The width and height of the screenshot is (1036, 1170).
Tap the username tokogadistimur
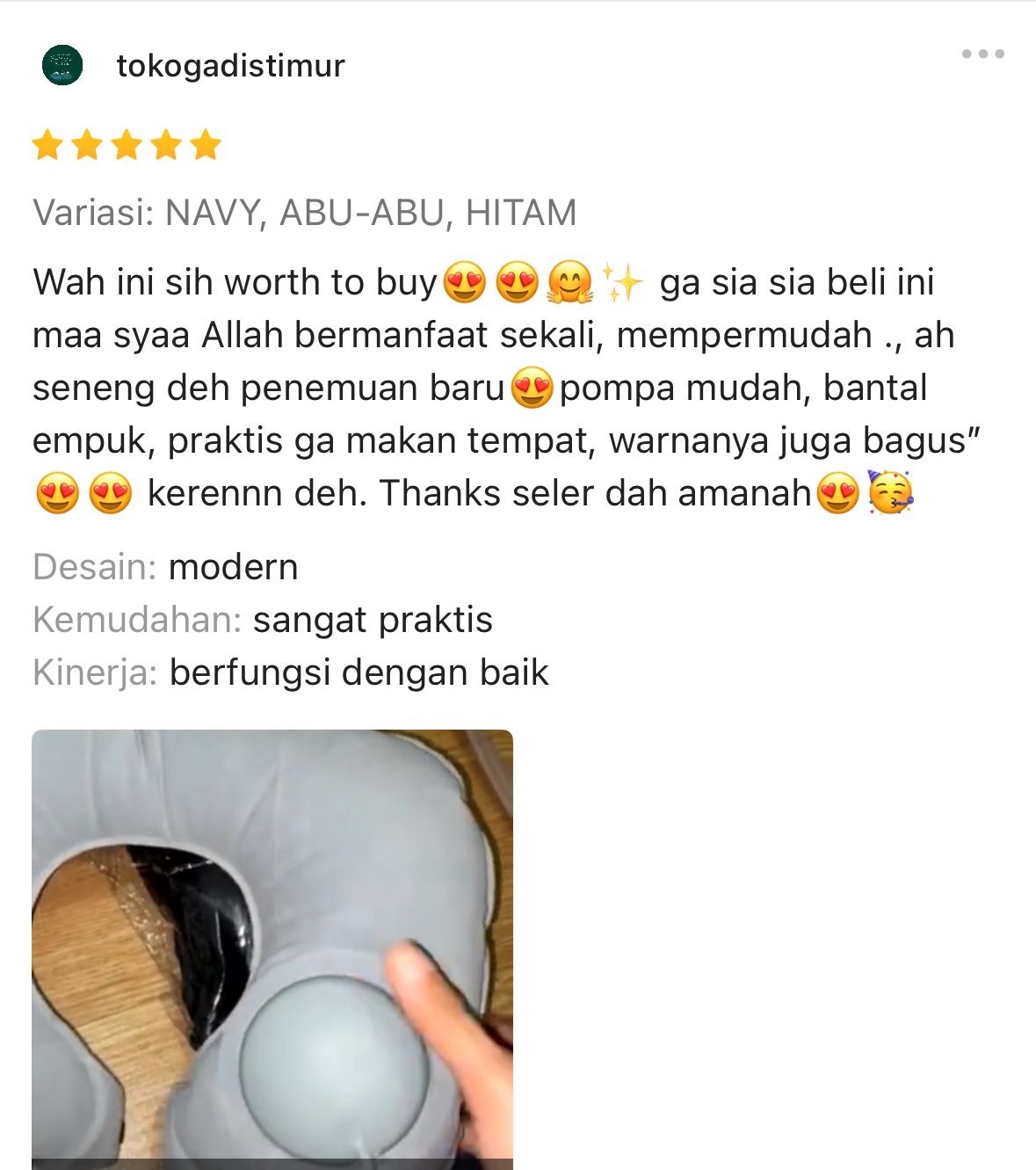pyautogui.click(x=230, y=66)
